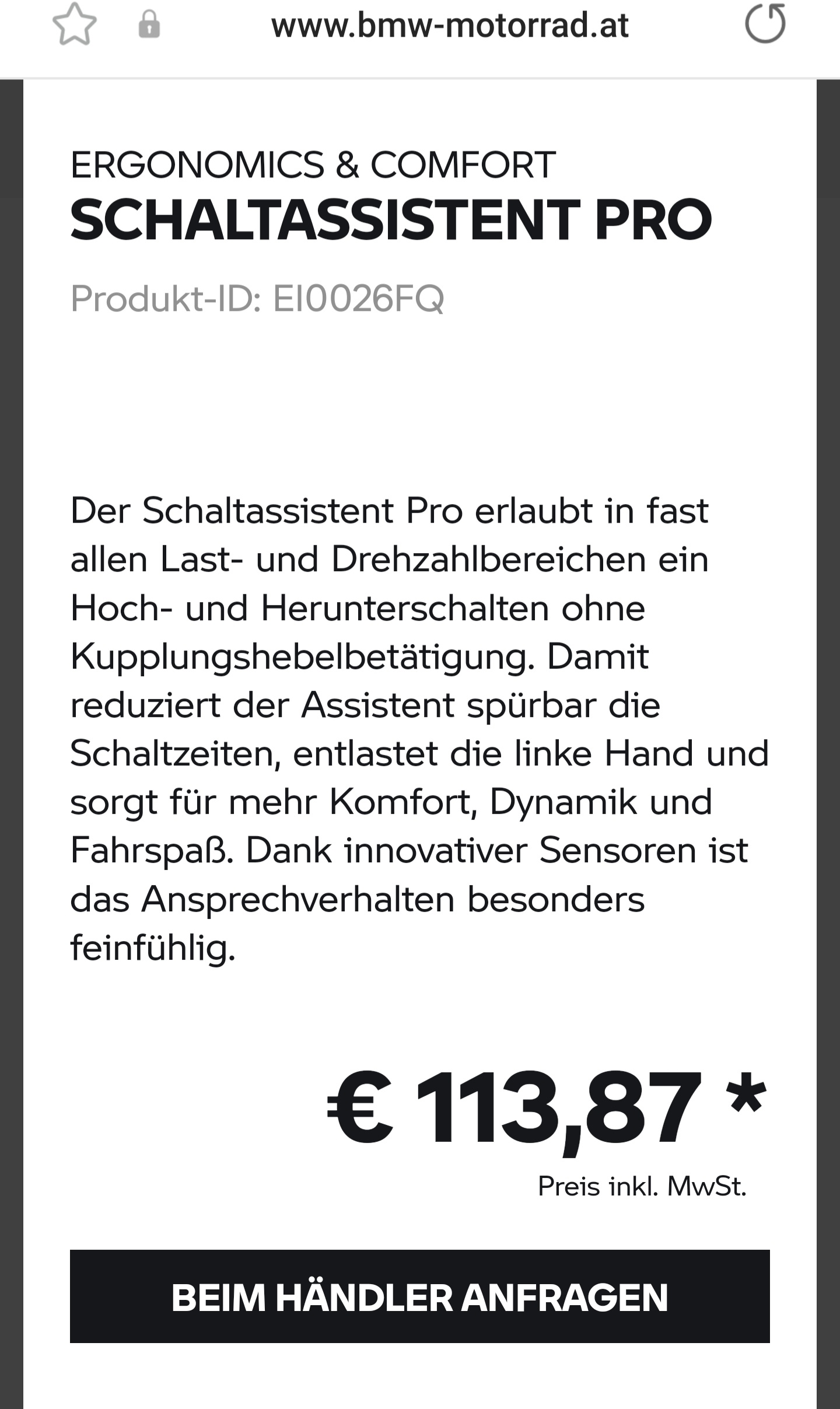View site security via the lock icon
Viewport: 840px width, 1409px height.
point(149,25)
